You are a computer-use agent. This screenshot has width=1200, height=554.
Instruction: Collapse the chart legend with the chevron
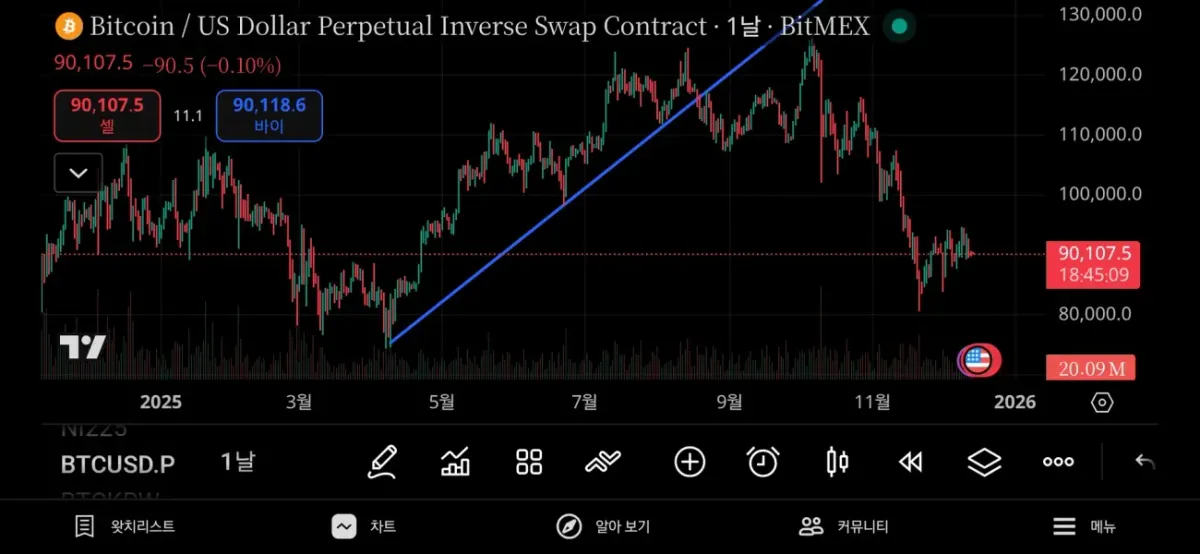click(78, 173)
